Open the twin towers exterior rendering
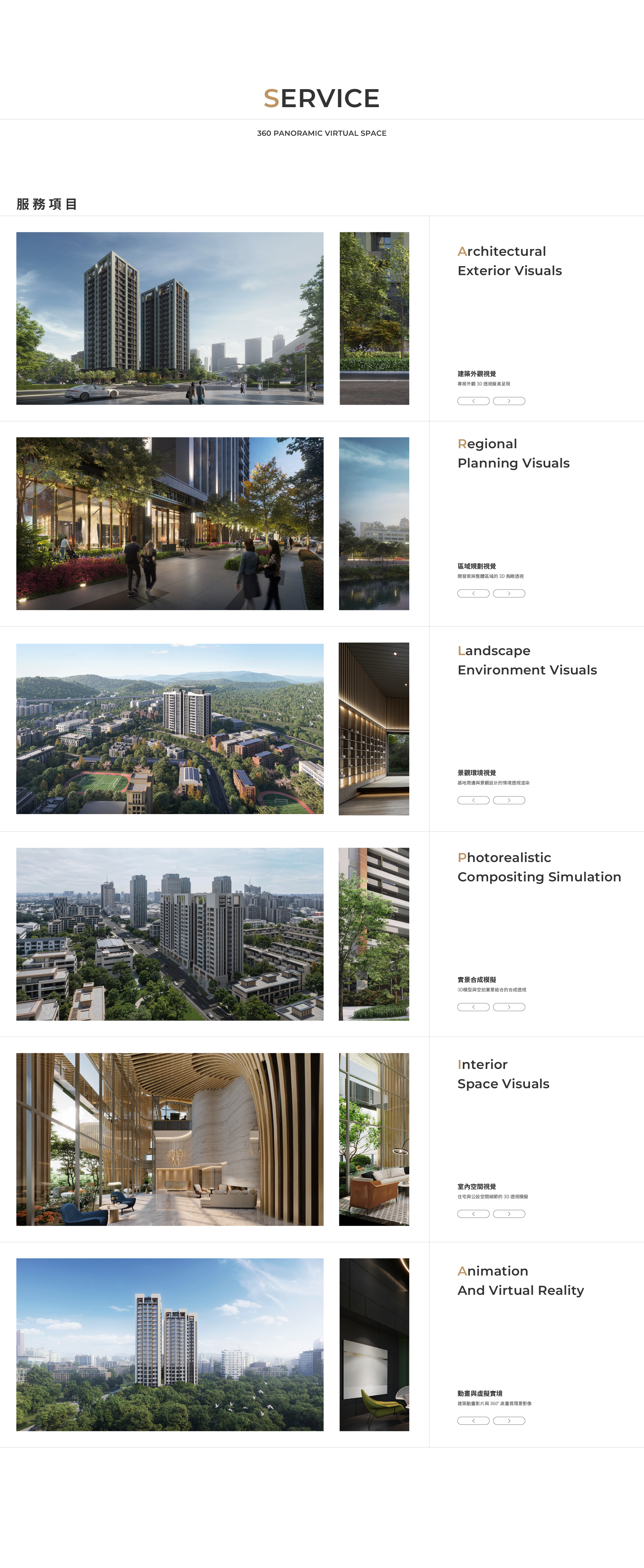 coord(169,318)
